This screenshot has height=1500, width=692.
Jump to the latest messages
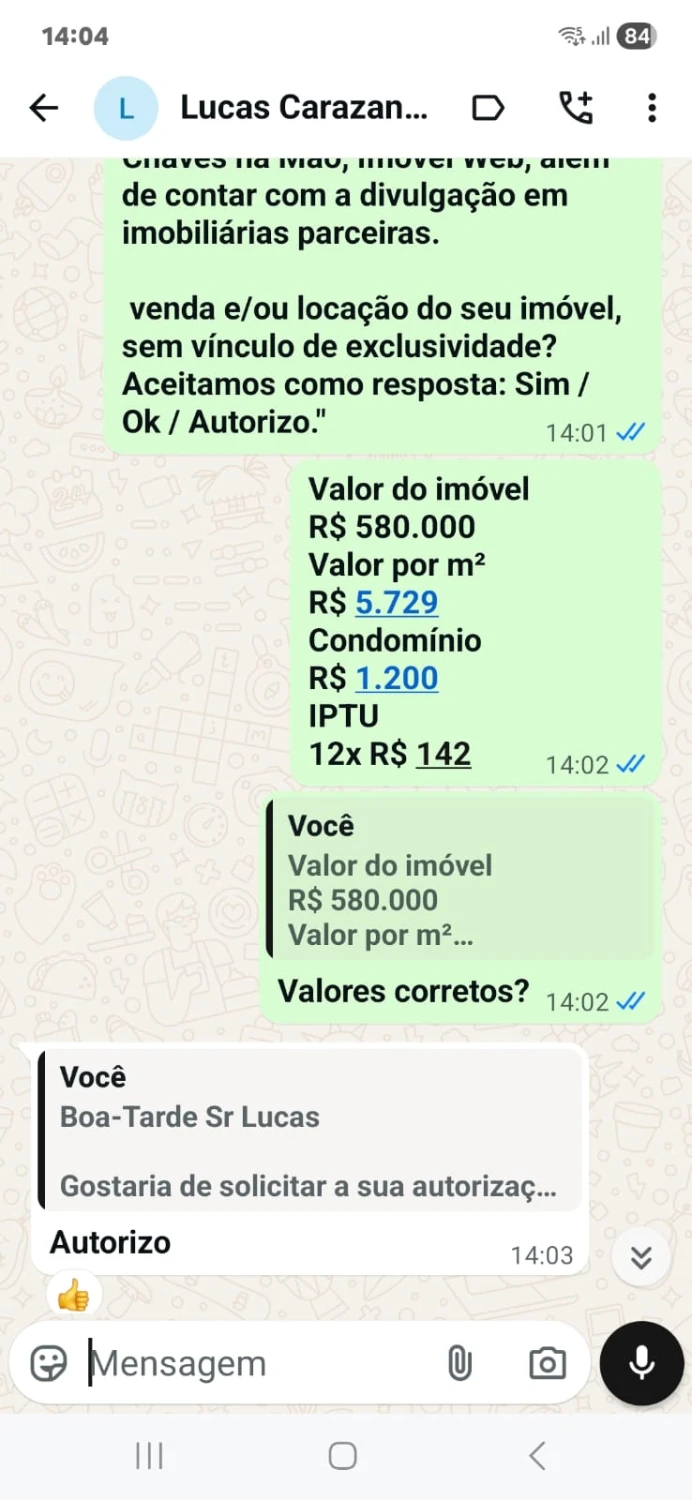click(x=641, y=1257)
